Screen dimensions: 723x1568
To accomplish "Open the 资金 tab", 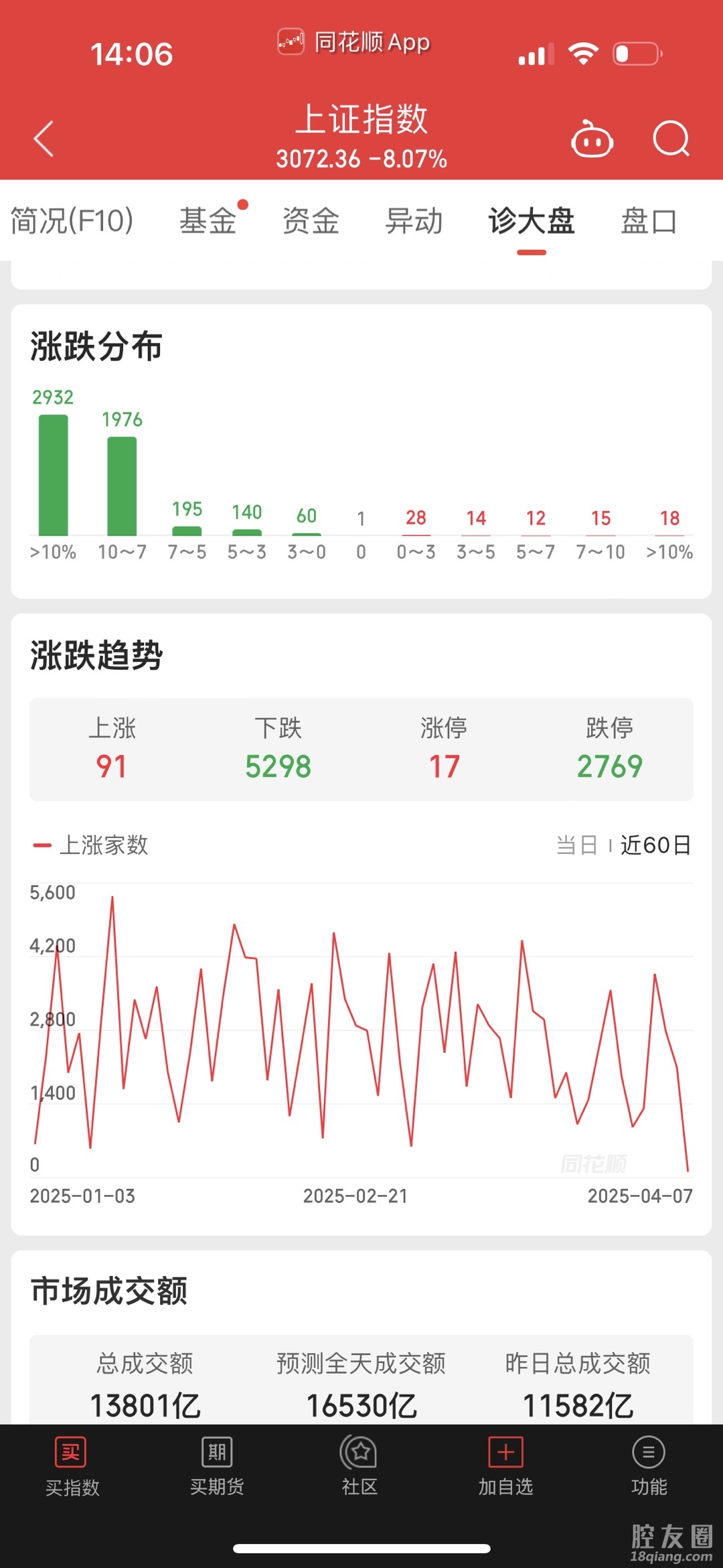I will pyautogui.click(x=311, y=221).
